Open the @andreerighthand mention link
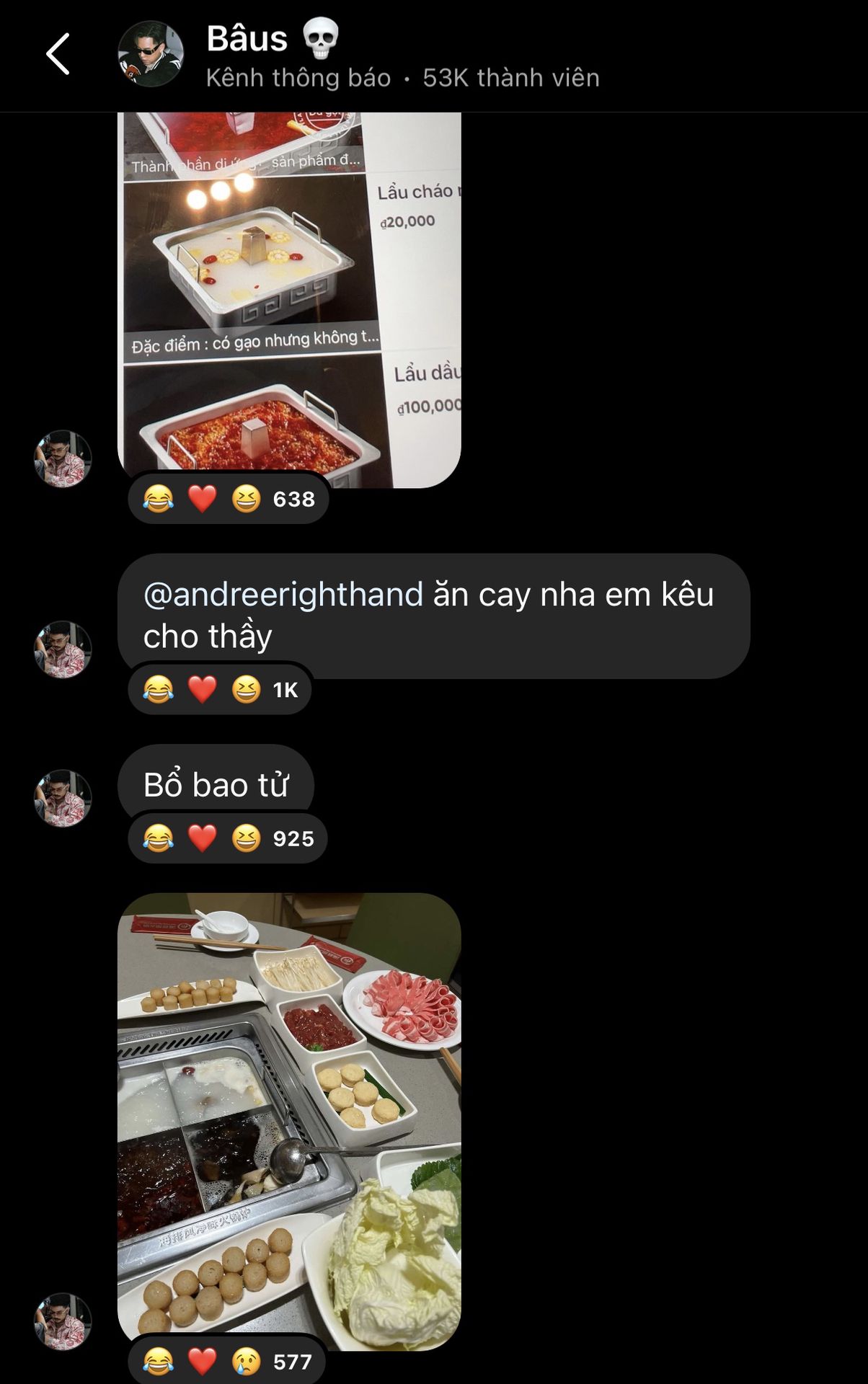Image resolution: width=868 pixels, height=1384 pixels. click(283, 595)
